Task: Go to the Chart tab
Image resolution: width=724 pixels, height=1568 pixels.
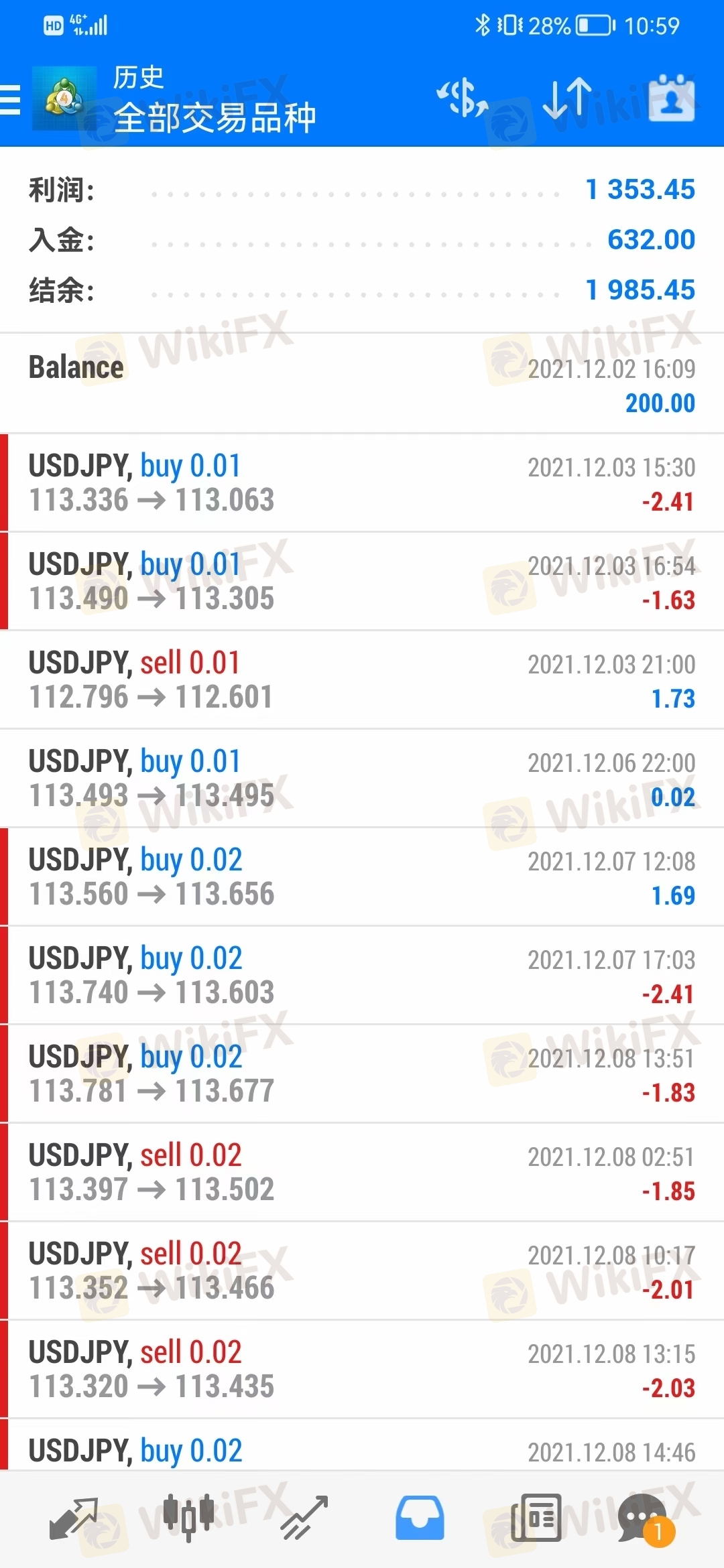Action: point(189,1517)
